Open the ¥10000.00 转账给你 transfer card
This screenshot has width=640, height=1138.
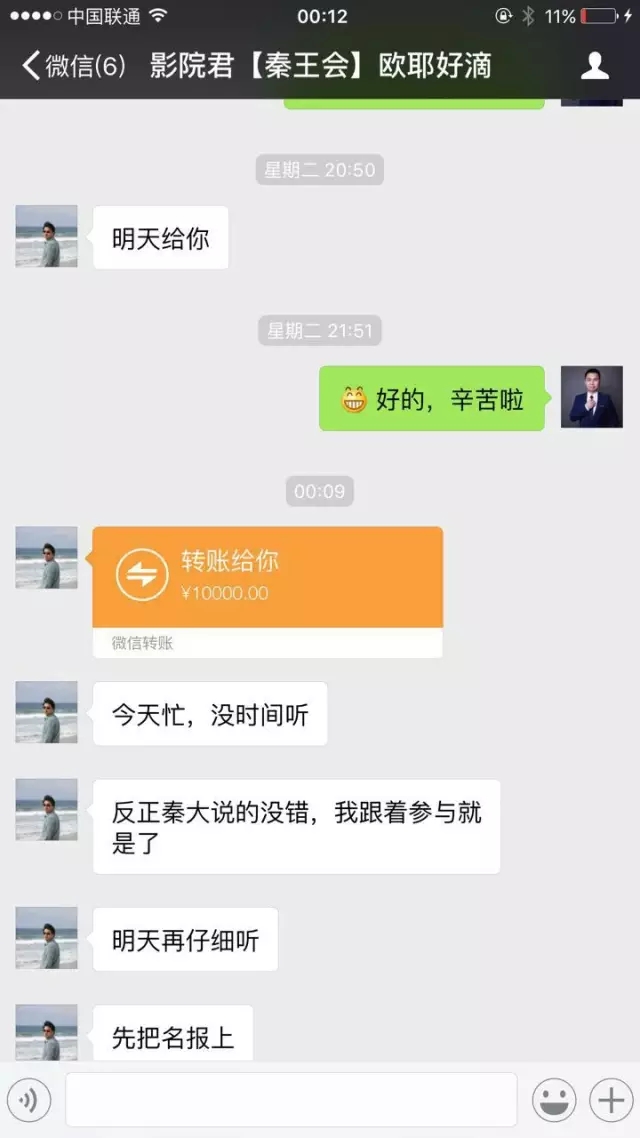coord(268,591)
